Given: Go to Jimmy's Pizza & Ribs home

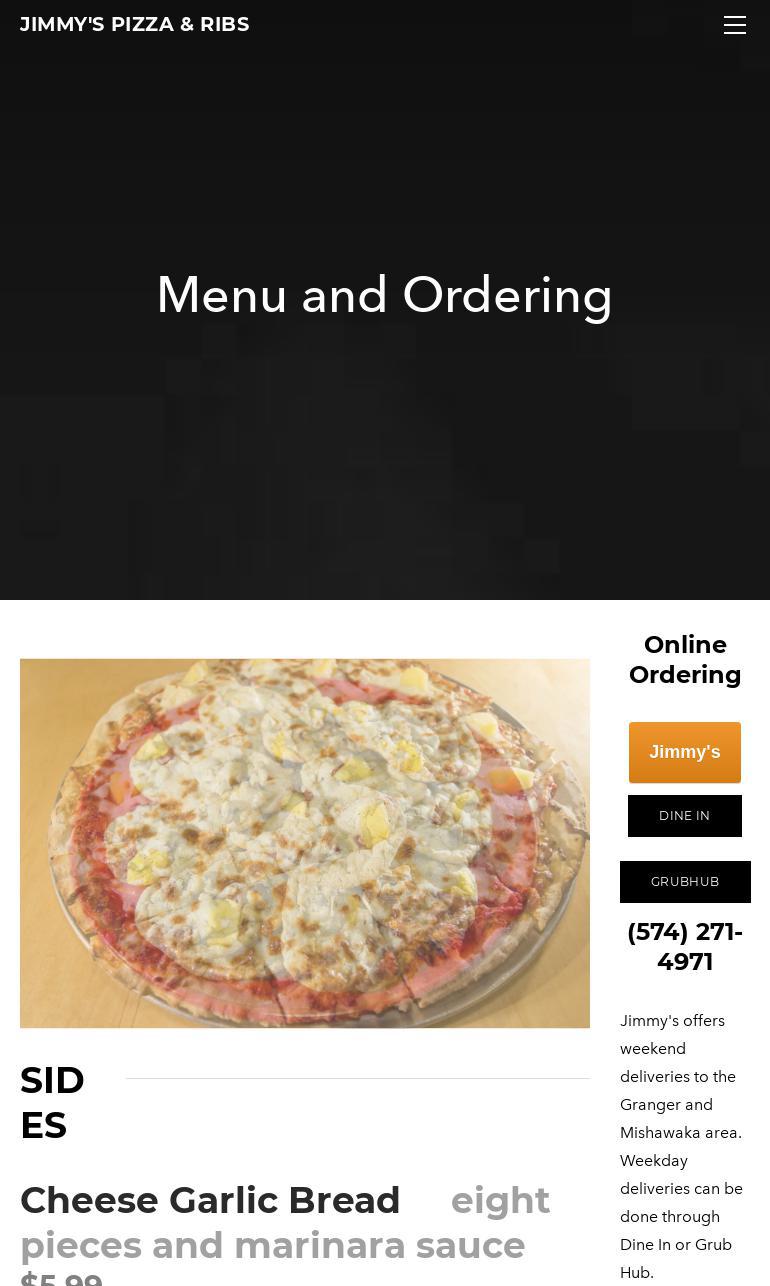Looking at the screenshot, I should pyautogui.click(x=135, y=24).
